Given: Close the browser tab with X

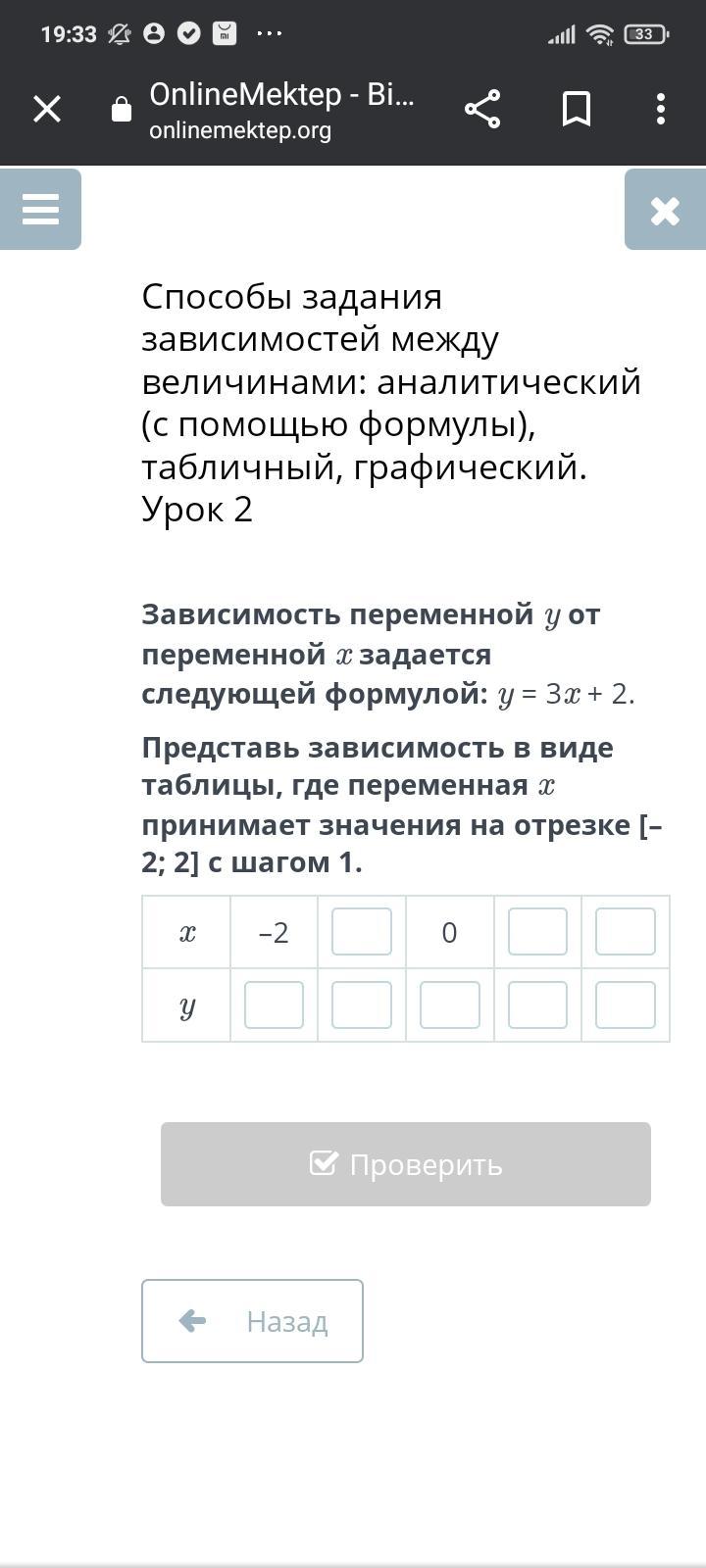Looking at the screenshot, I should coord(47,109).
